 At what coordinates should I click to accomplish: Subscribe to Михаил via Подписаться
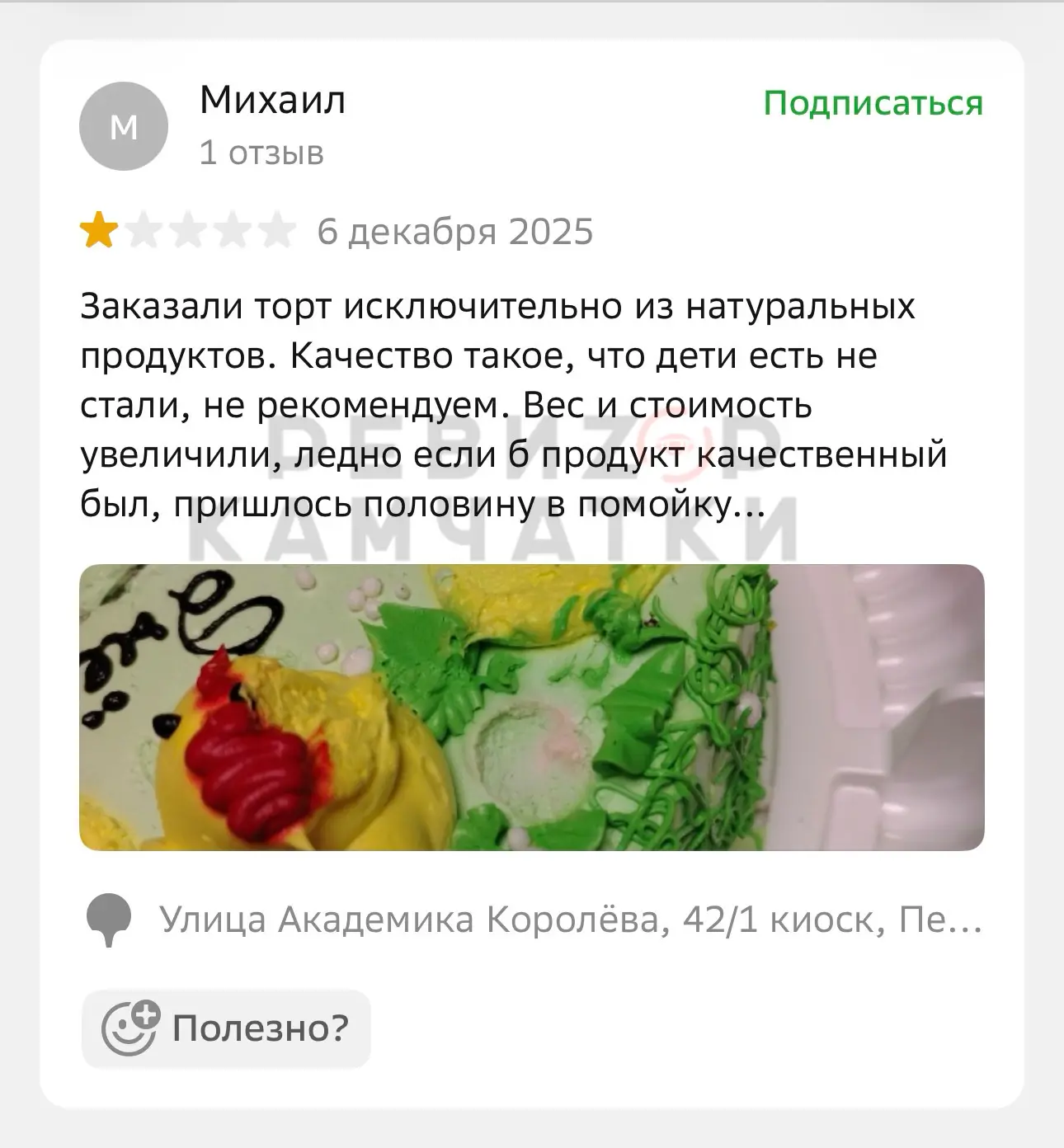tap(873, 104)
